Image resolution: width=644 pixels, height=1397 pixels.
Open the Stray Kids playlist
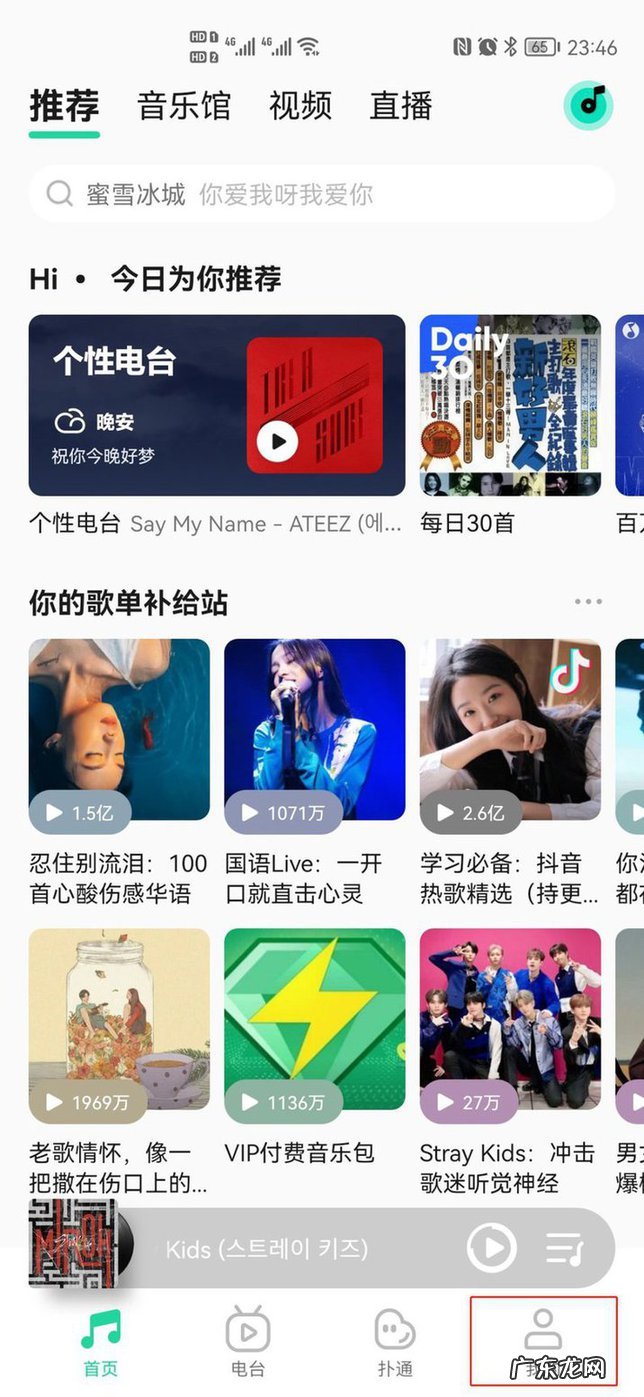510,1020
